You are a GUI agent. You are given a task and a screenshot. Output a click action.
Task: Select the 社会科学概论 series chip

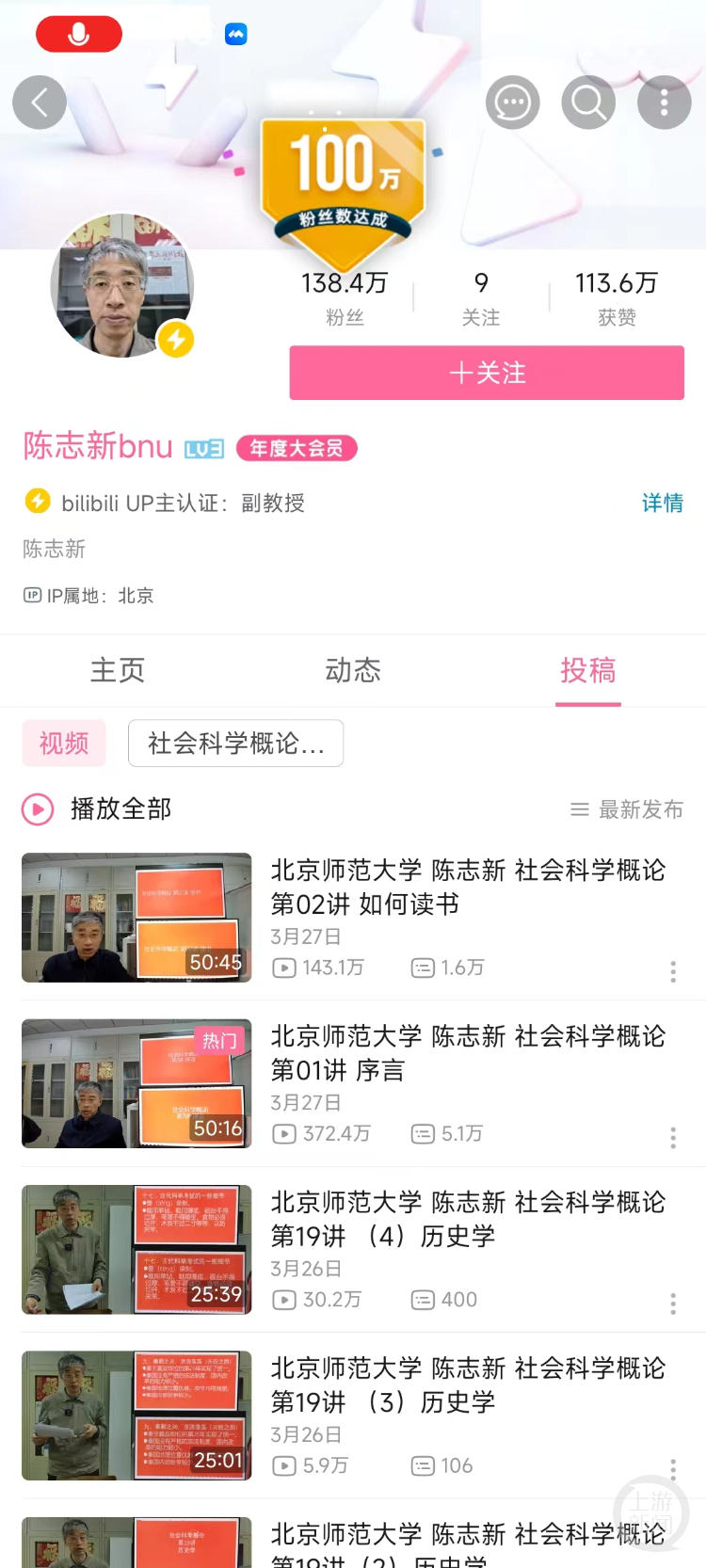pos(235,744)
